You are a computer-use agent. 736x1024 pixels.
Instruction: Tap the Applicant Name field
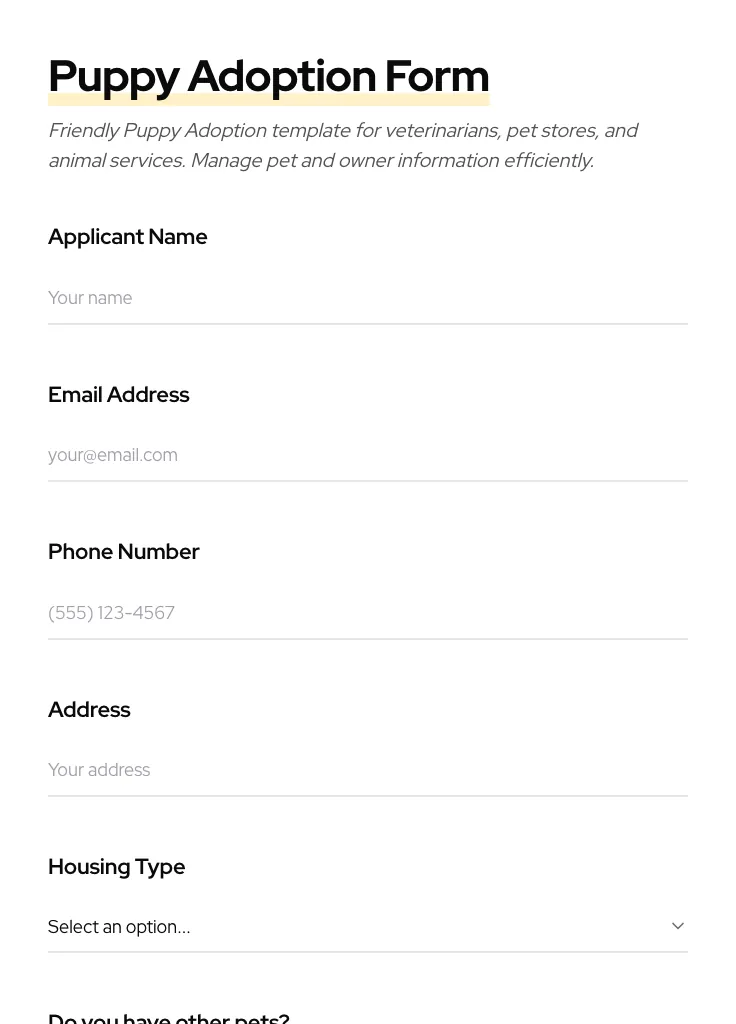(x=367, y=298)
